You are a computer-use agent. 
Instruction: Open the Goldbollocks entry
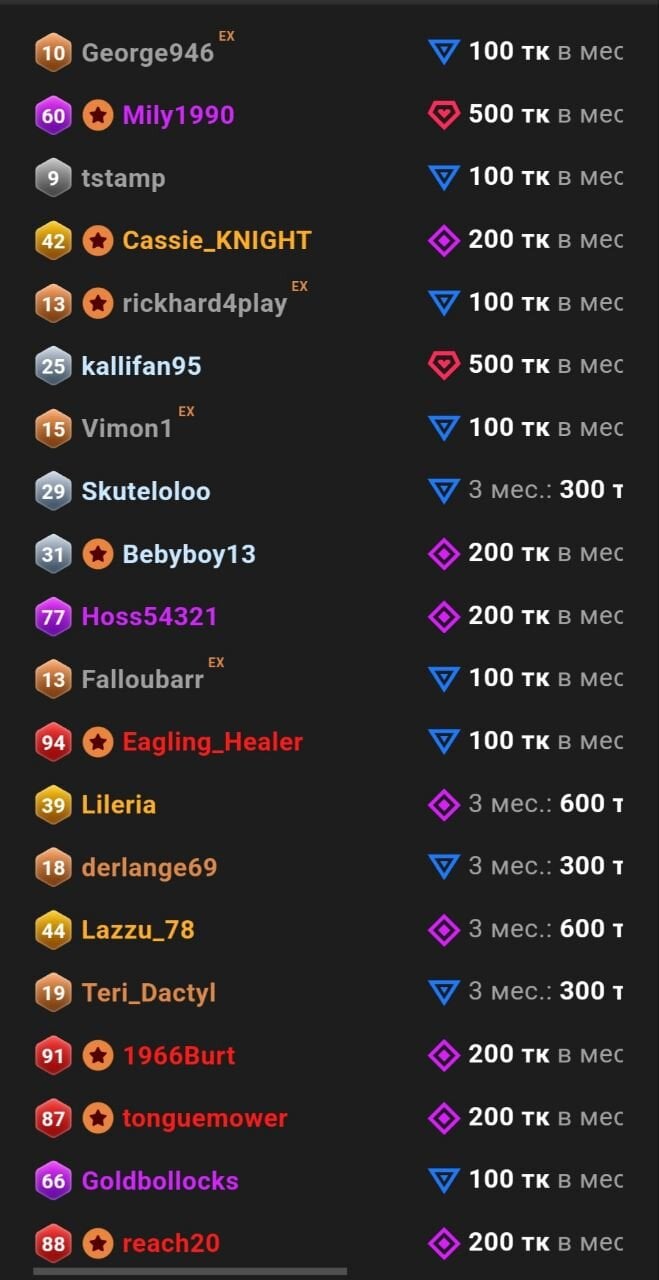[x=159, y=1181]
